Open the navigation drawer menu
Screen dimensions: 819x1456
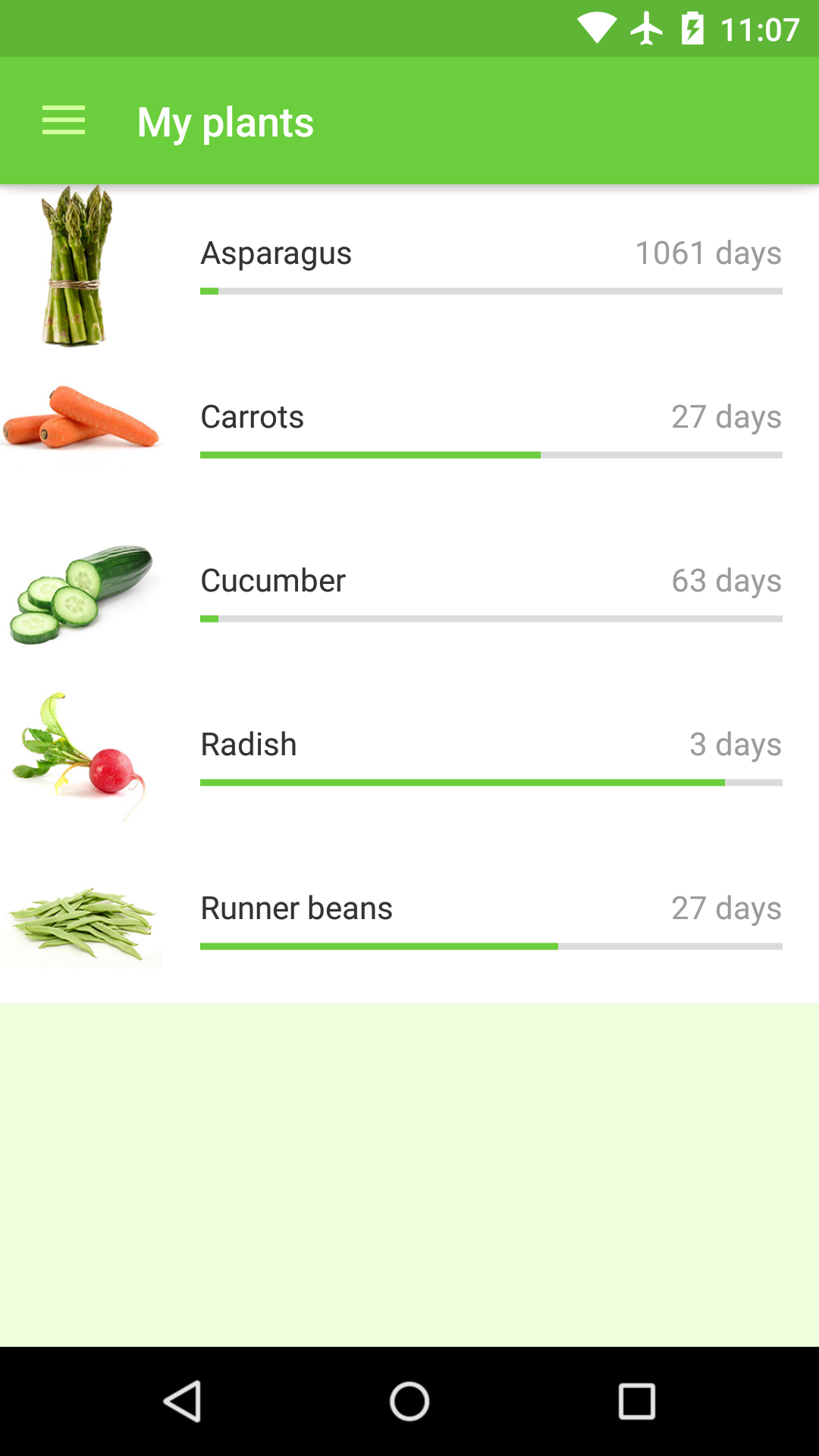pos(64,121)
